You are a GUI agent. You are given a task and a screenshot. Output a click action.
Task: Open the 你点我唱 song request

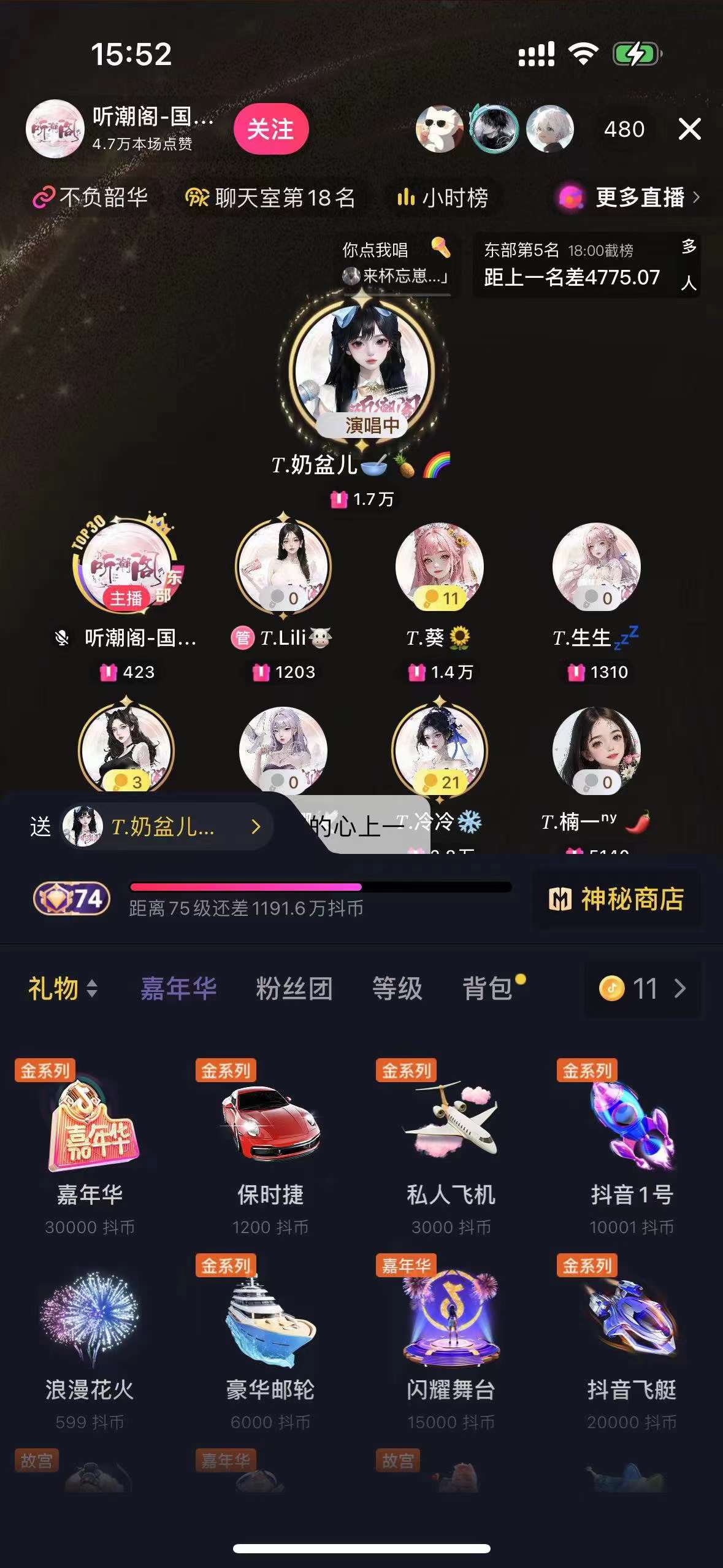pyautogui.click(x=396, y=264)
